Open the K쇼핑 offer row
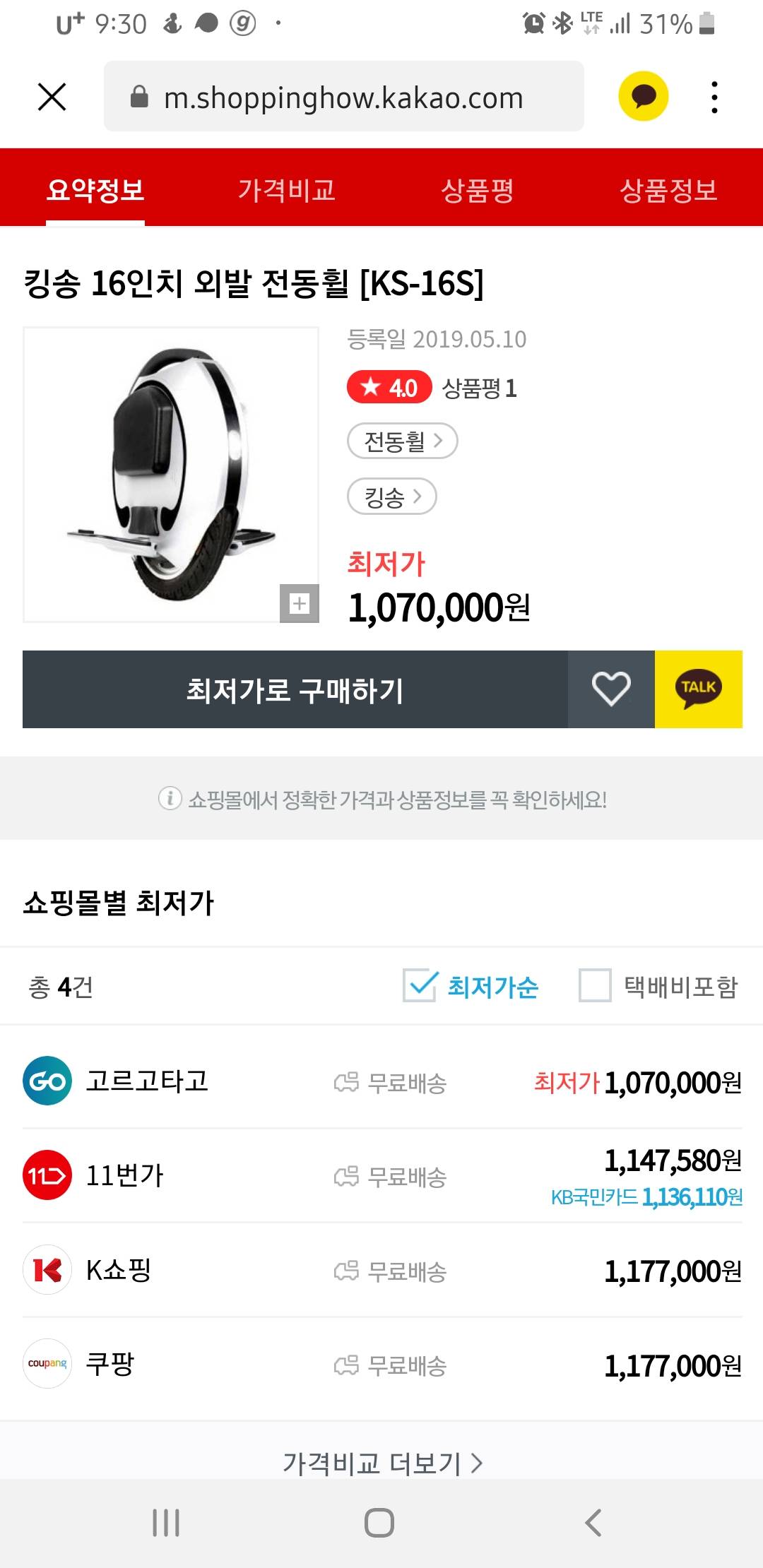Image resolution: width=763 pixels, height=1568 pixels. pyautogui.click(x=381, y=1271)
